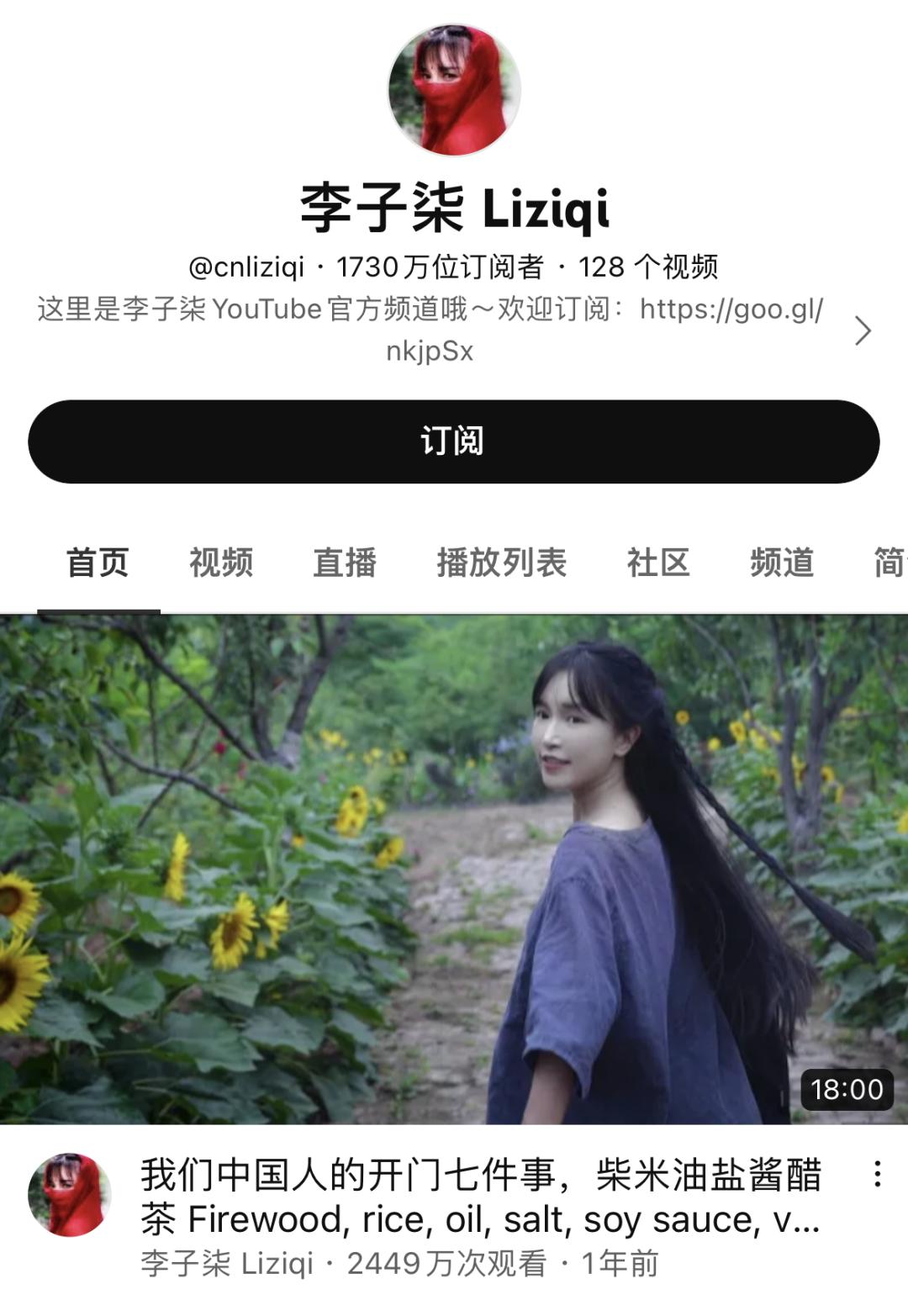Tap the small avatar beside the video title

(70, 1194)
